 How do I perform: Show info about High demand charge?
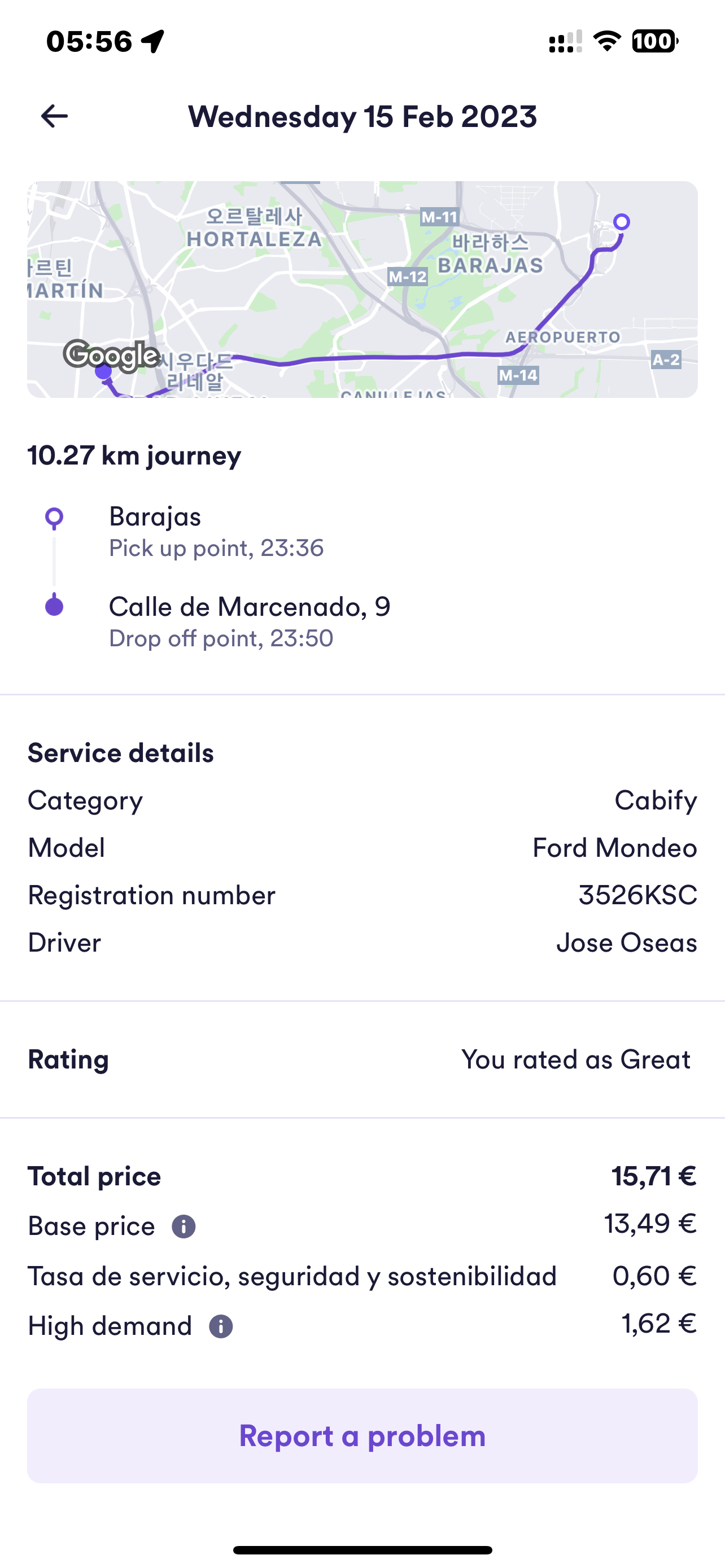click(221, 1326)
